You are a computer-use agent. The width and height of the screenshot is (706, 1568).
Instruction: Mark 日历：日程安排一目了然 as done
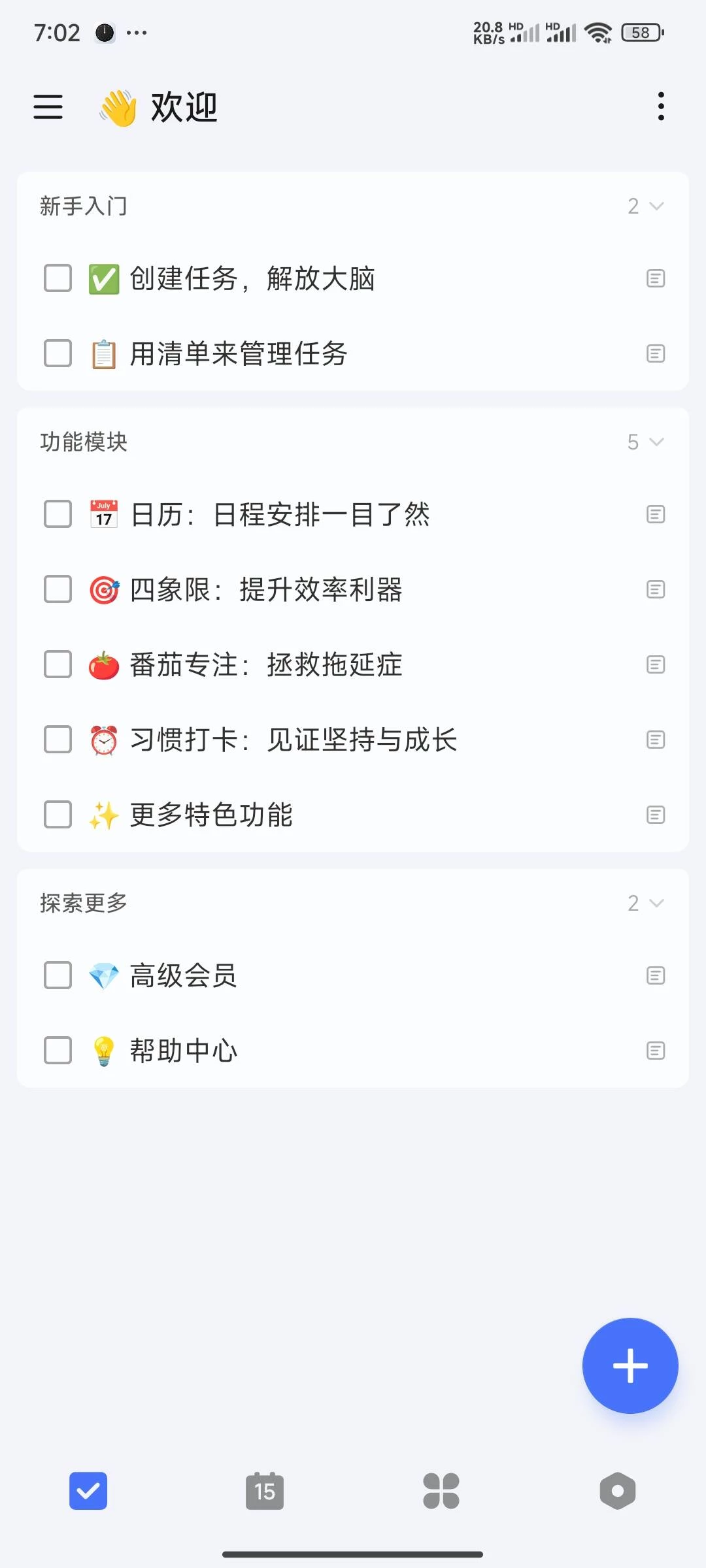58,514
